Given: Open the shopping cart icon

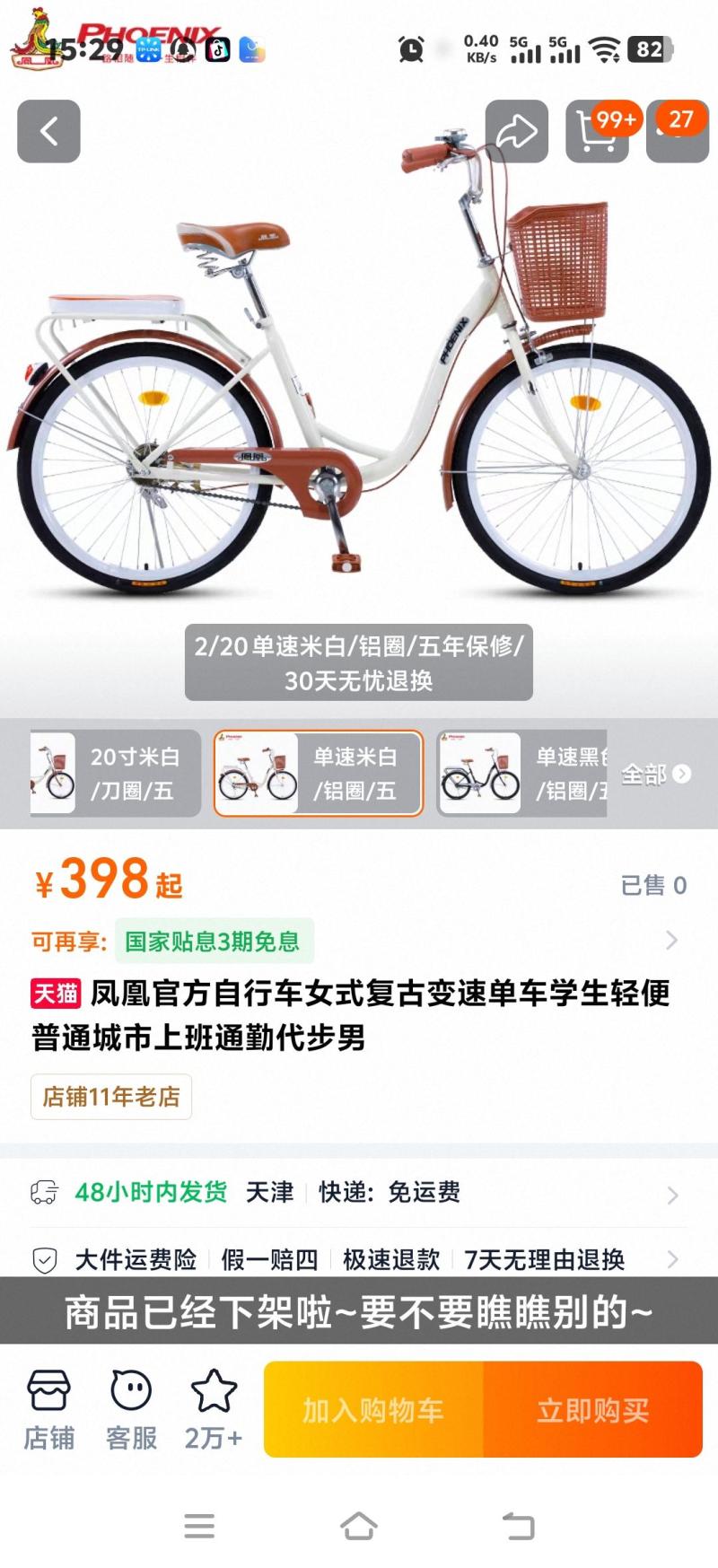Looking at the screenshot, I should (596, 132).
